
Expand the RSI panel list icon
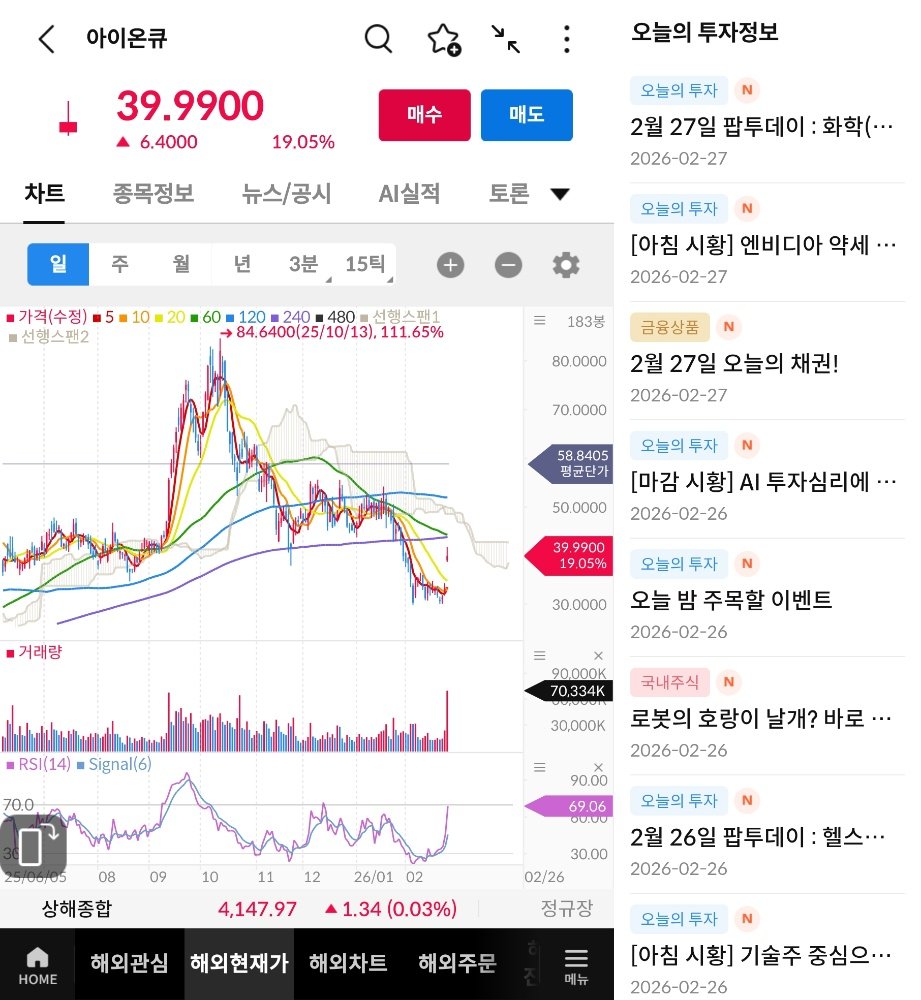point(539,766)
